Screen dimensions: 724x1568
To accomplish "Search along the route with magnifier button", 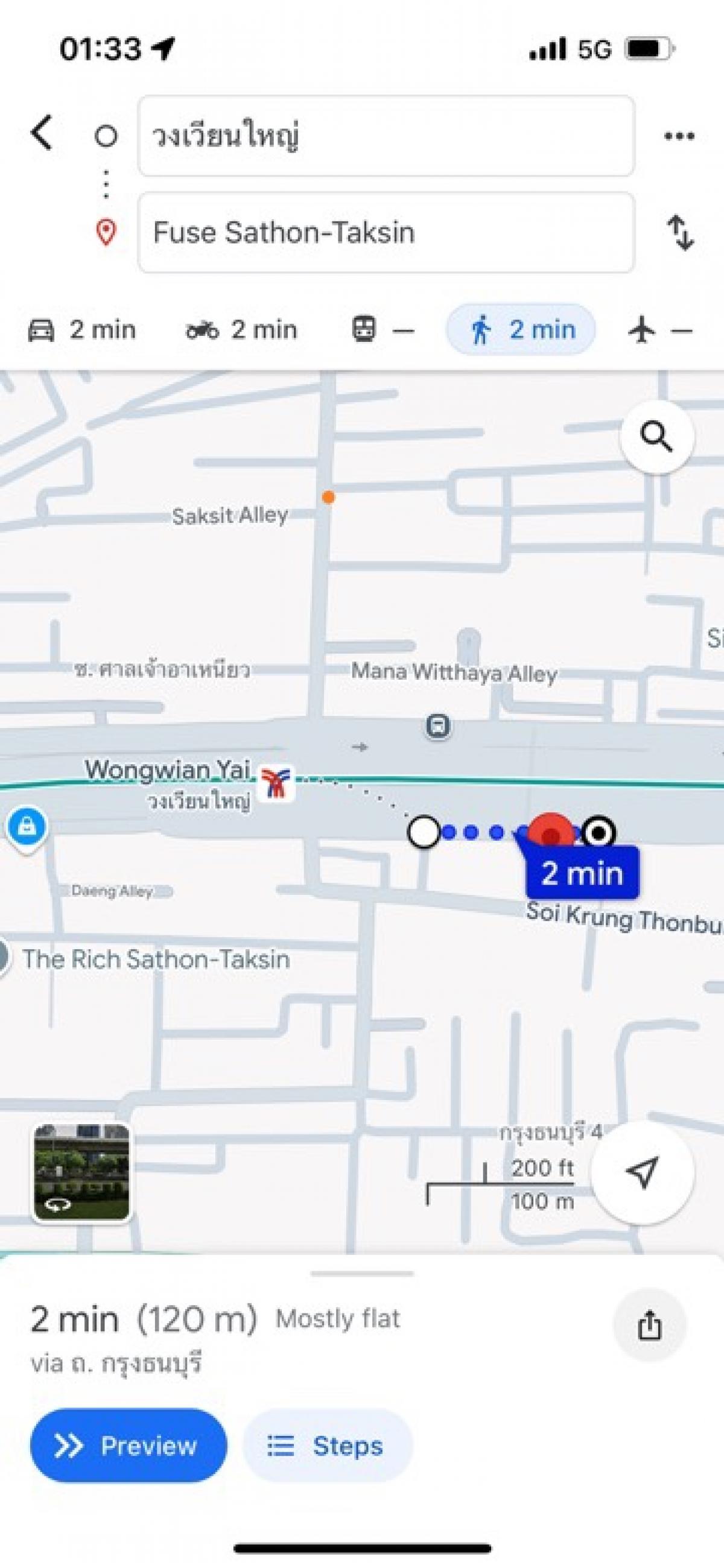I will [657, 437].
